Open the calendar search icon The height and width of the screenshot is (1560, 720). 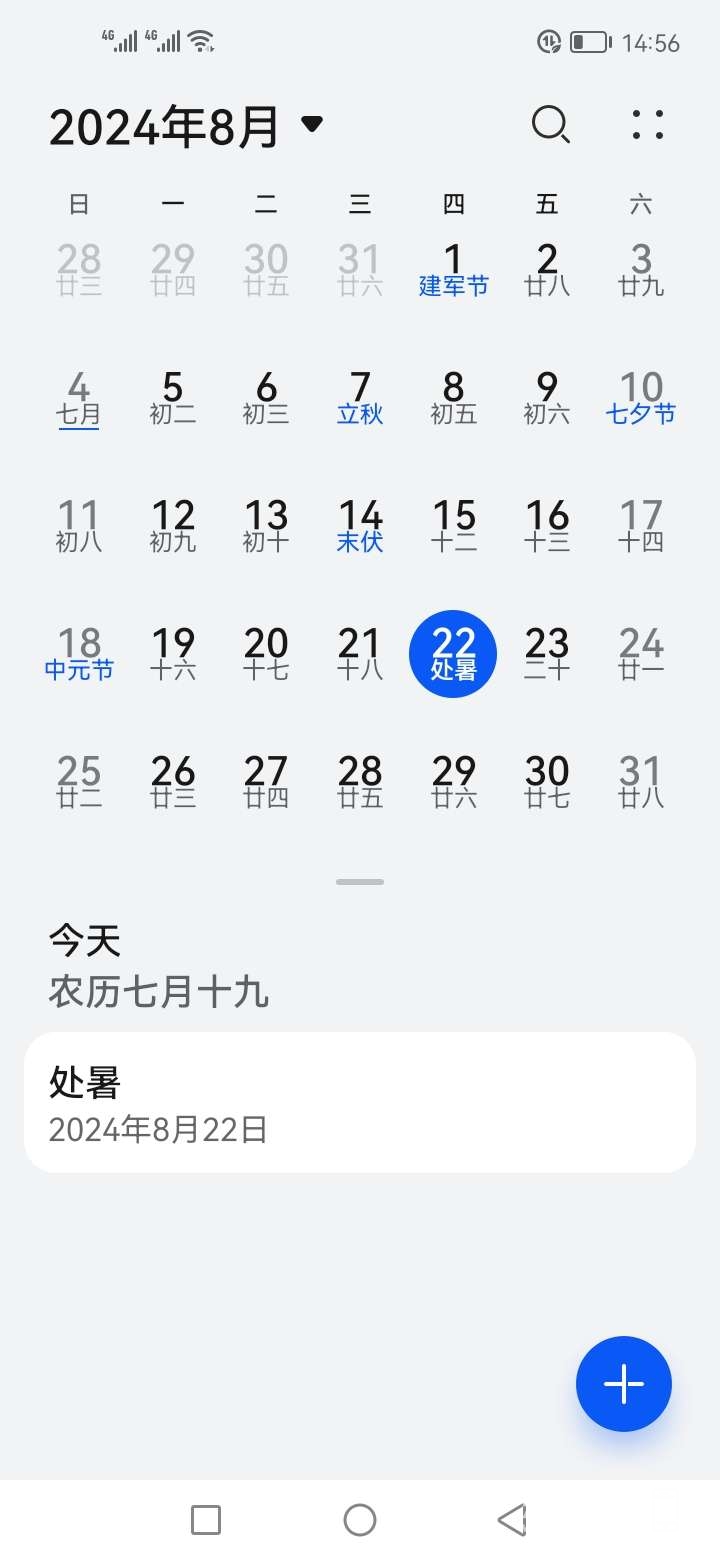pos(550,125)
